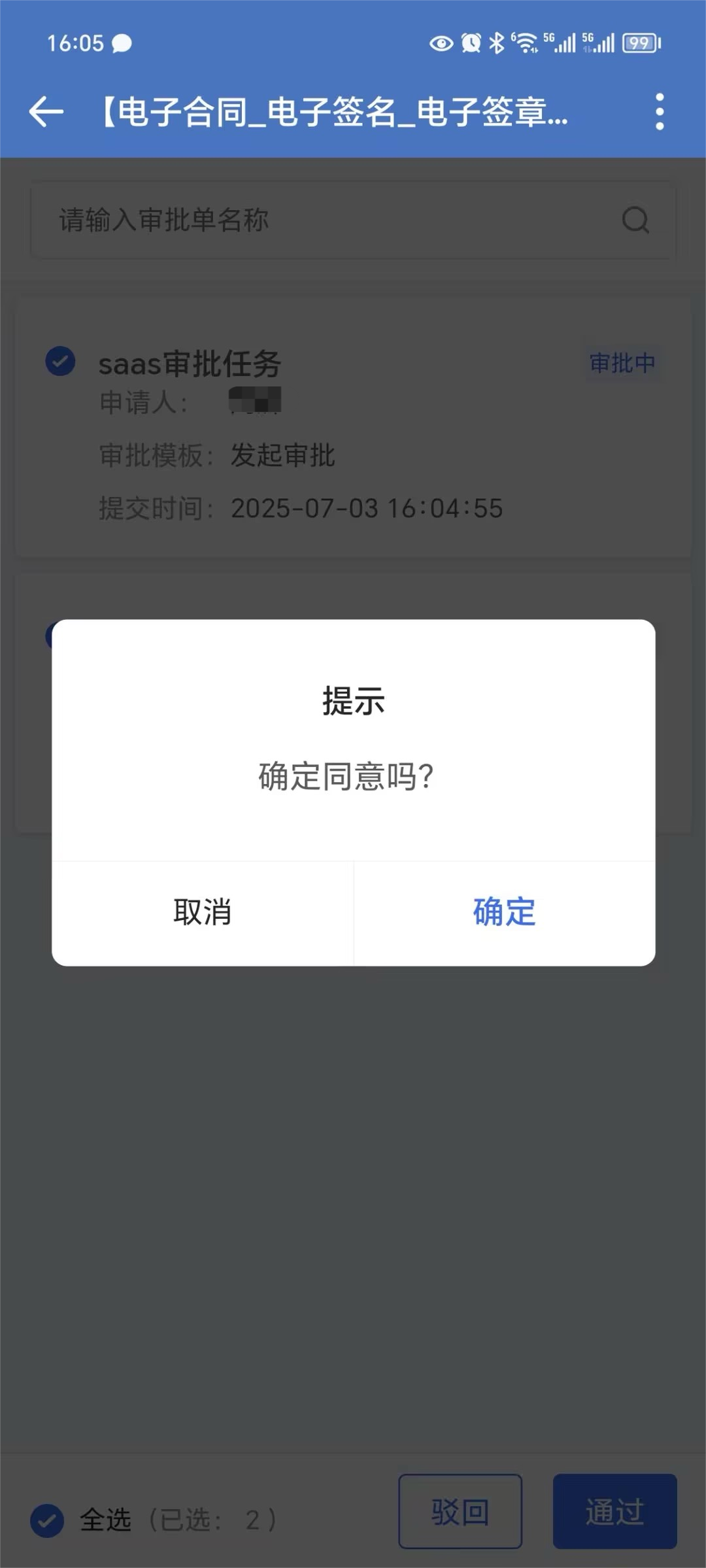Confirm approval with 确定 button
Image resolution: width=706 pixels, height=1568 pixels.
tap(504, 913)
